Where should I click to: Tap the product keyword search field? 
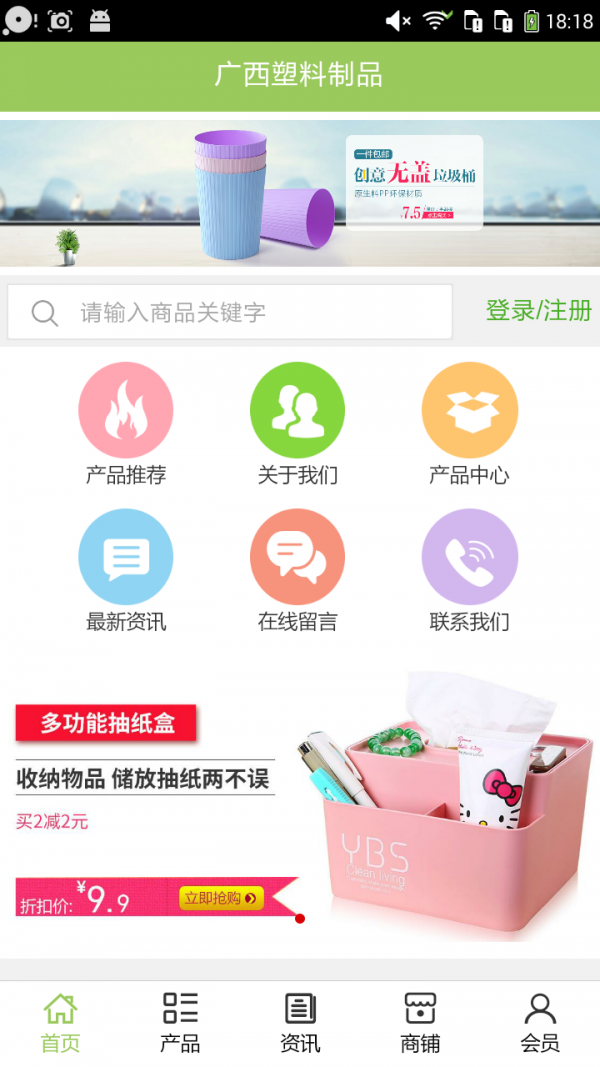230,312
